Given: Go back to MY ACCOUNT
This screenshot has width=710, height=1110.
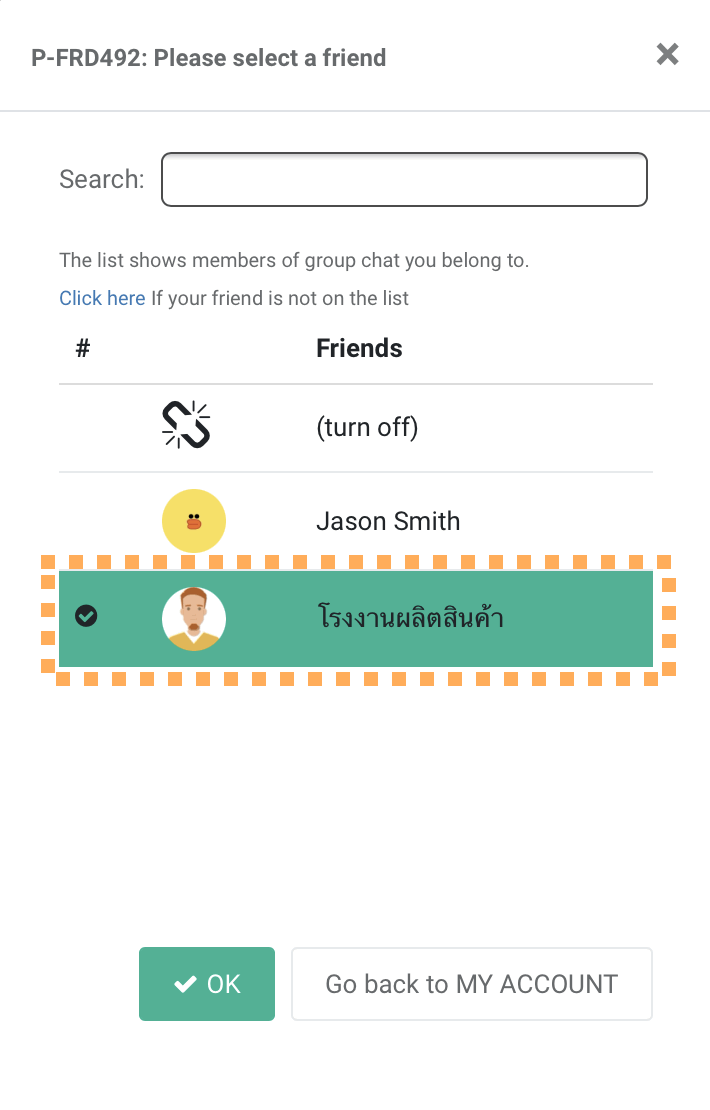Looking at the screenshot, I should pyautogui.click(x=471, y=984).
